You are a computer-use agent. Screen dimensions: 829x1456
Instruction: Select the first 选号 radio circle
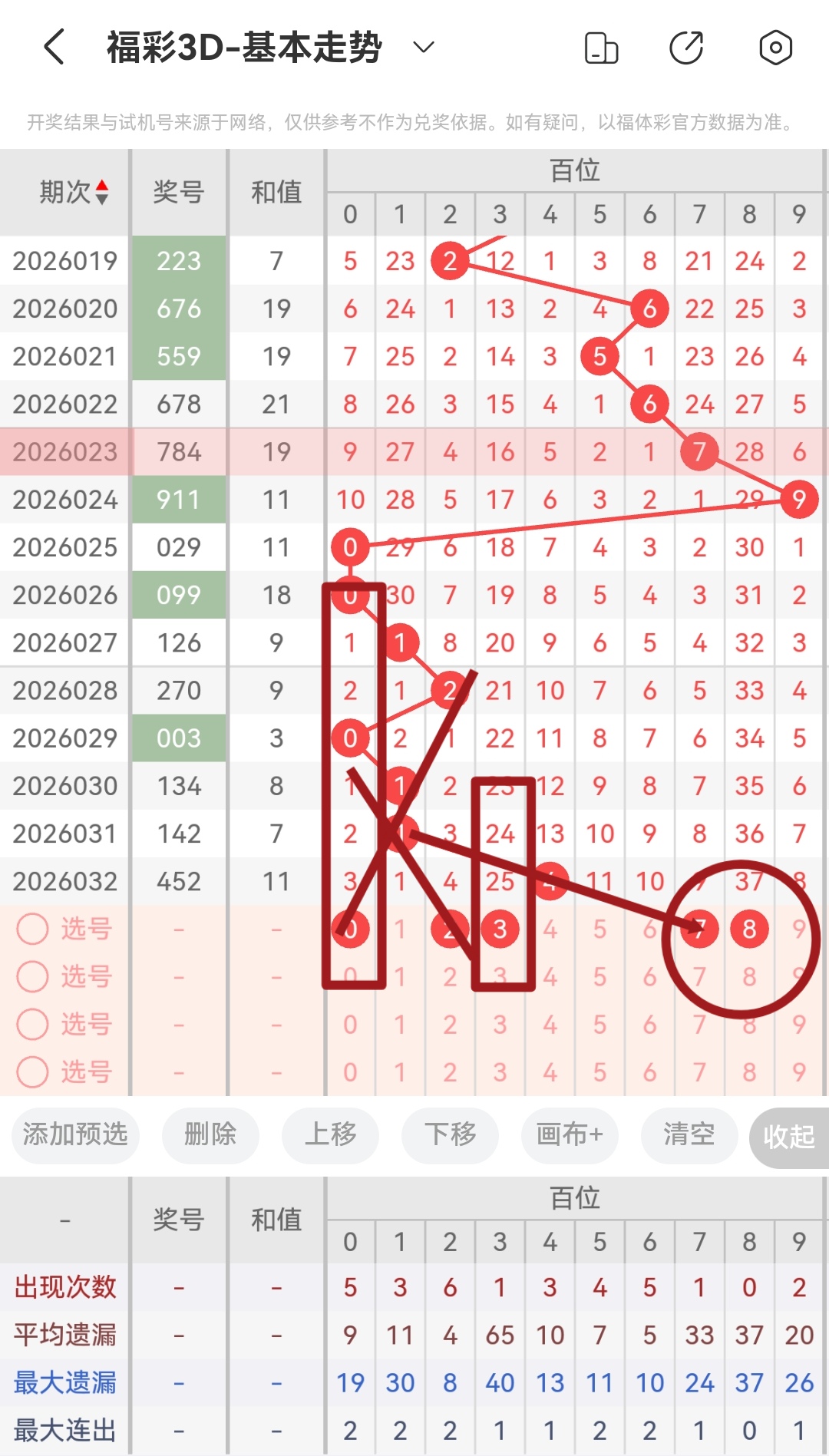[33, 928]
